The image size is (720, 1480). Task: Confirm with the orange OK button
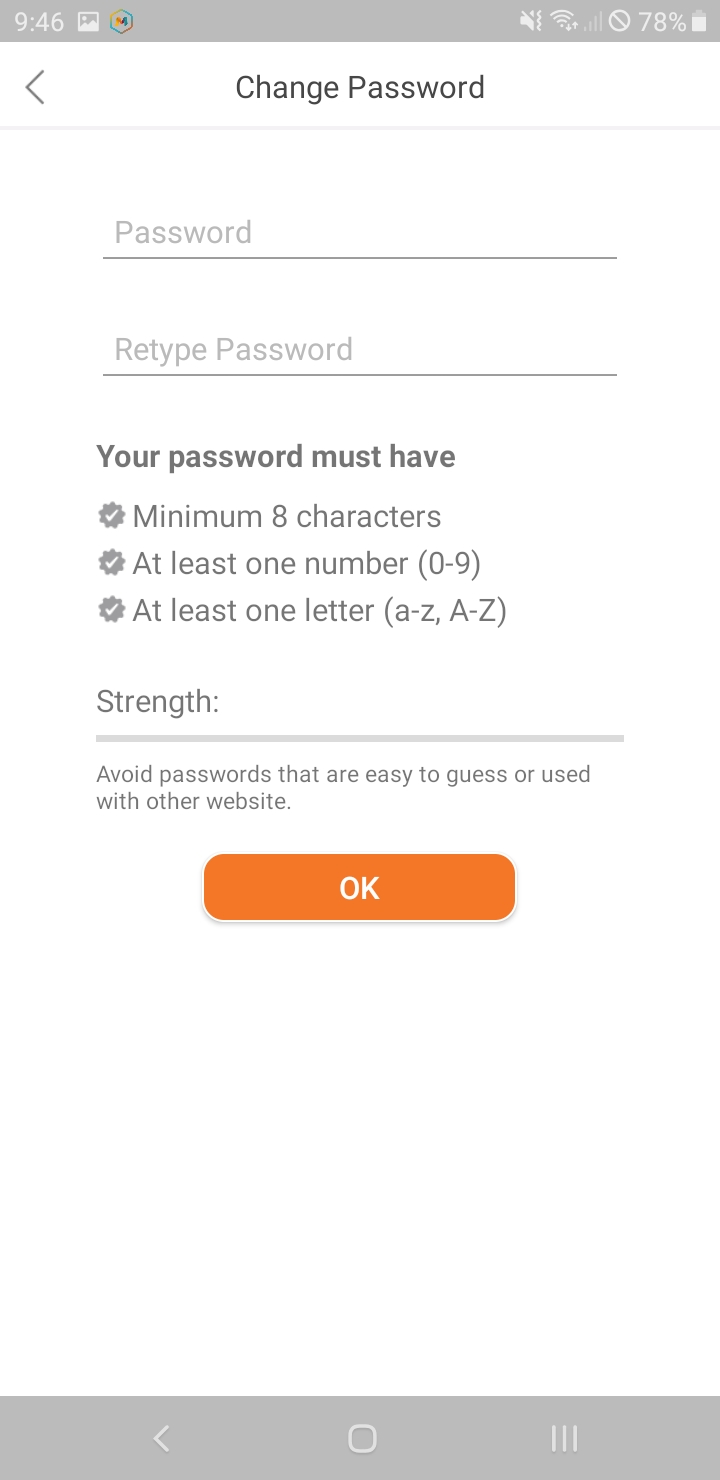[x=359, y=887]
